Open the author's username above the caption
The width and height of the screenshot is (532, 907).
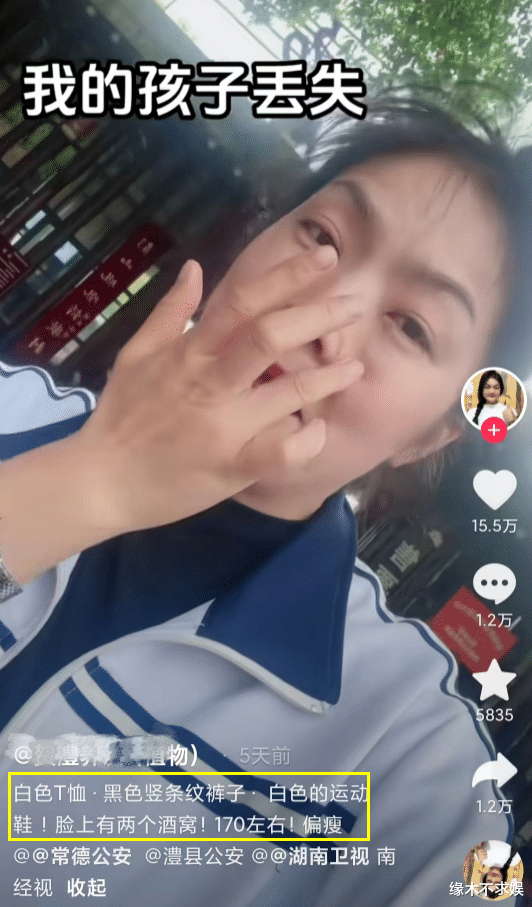pyautogui.click(x=106, y=754)
